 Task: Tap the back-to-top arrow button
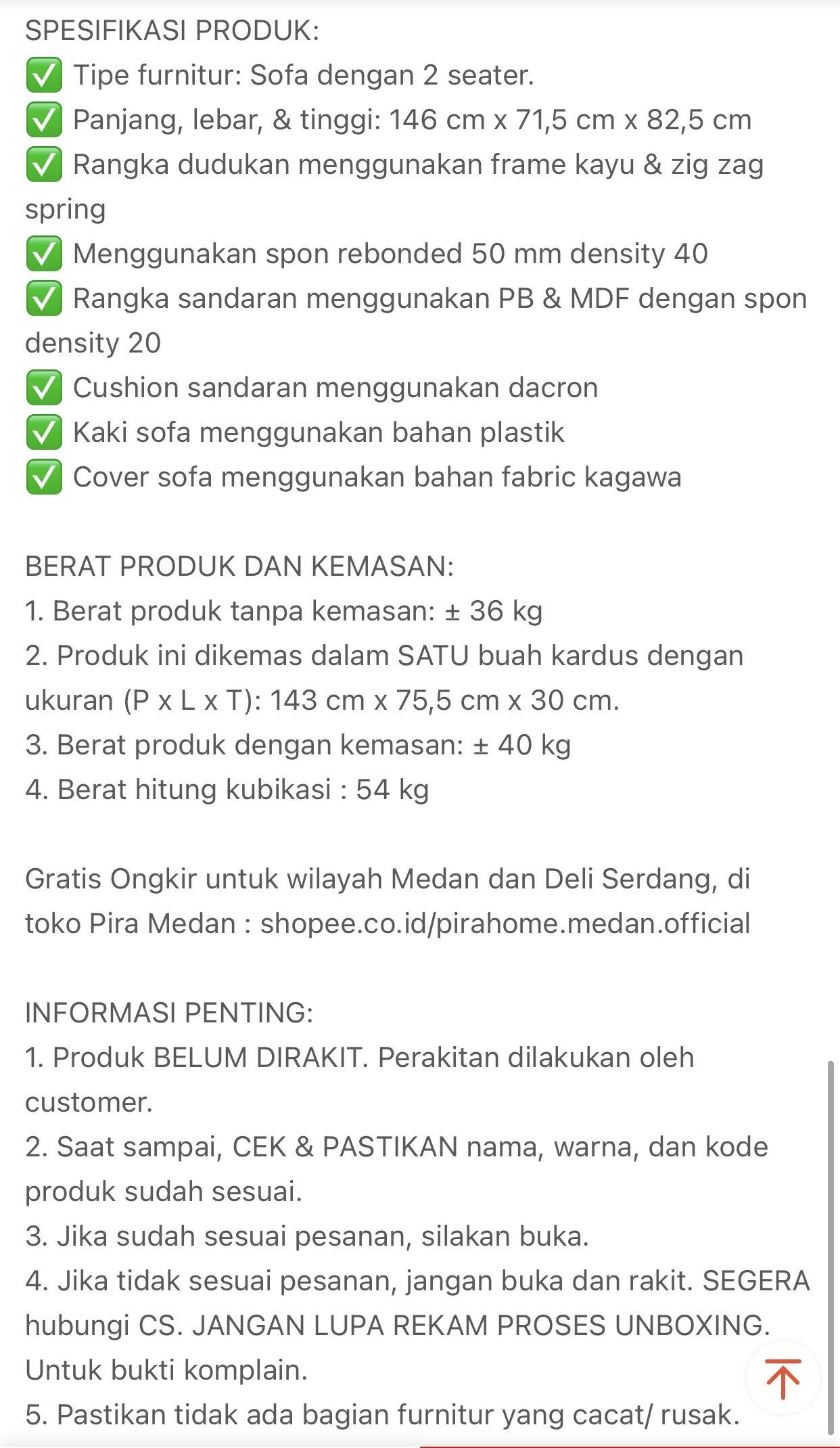coord(783,1378)
